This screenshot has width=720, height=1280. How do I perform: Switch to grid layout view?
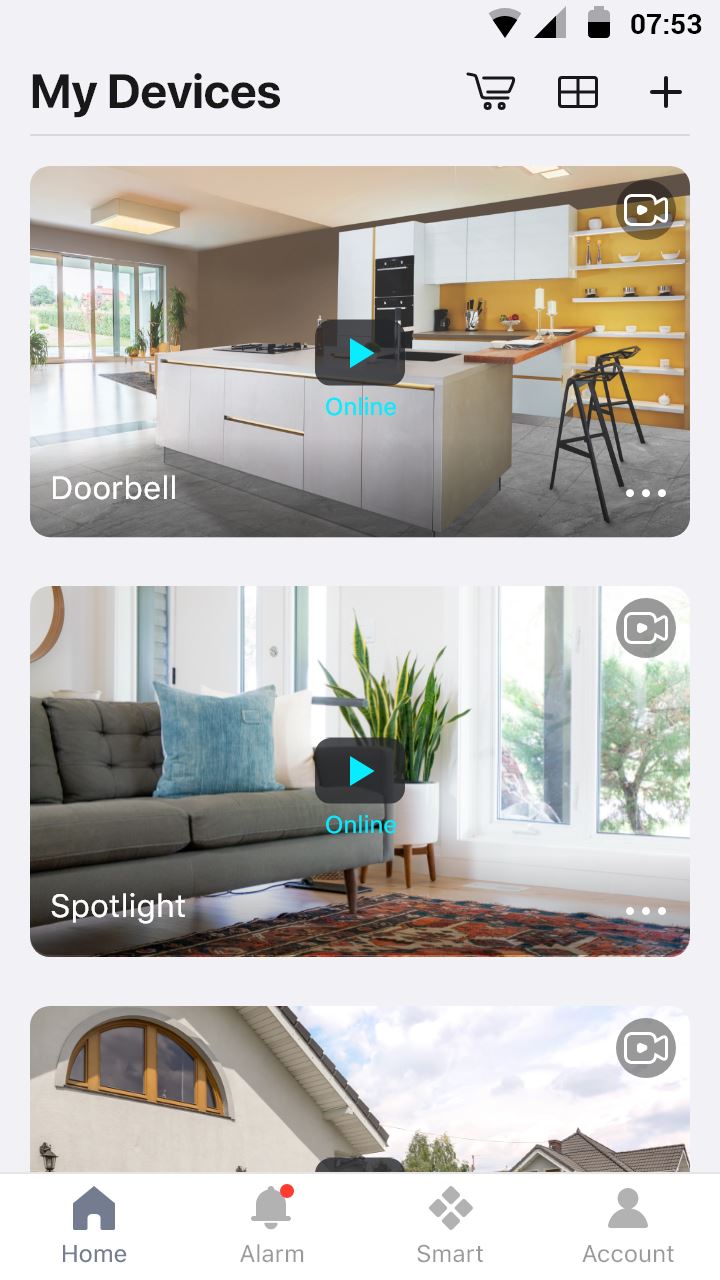pos(578,92)
